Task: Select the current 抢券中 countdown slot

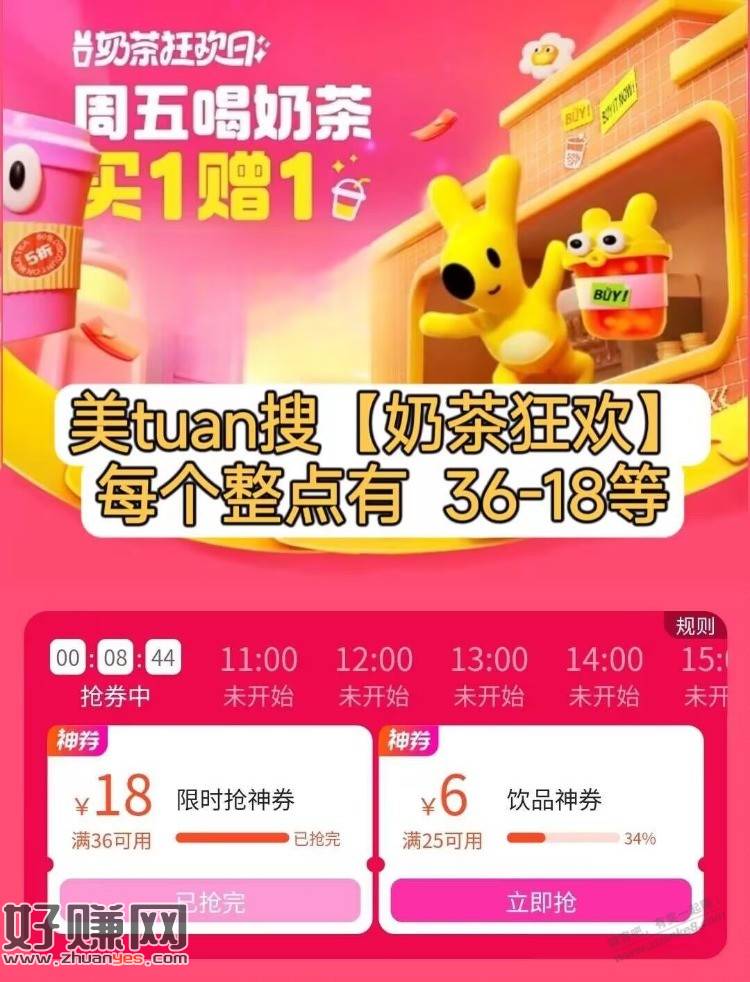Action: click(116, 675)
